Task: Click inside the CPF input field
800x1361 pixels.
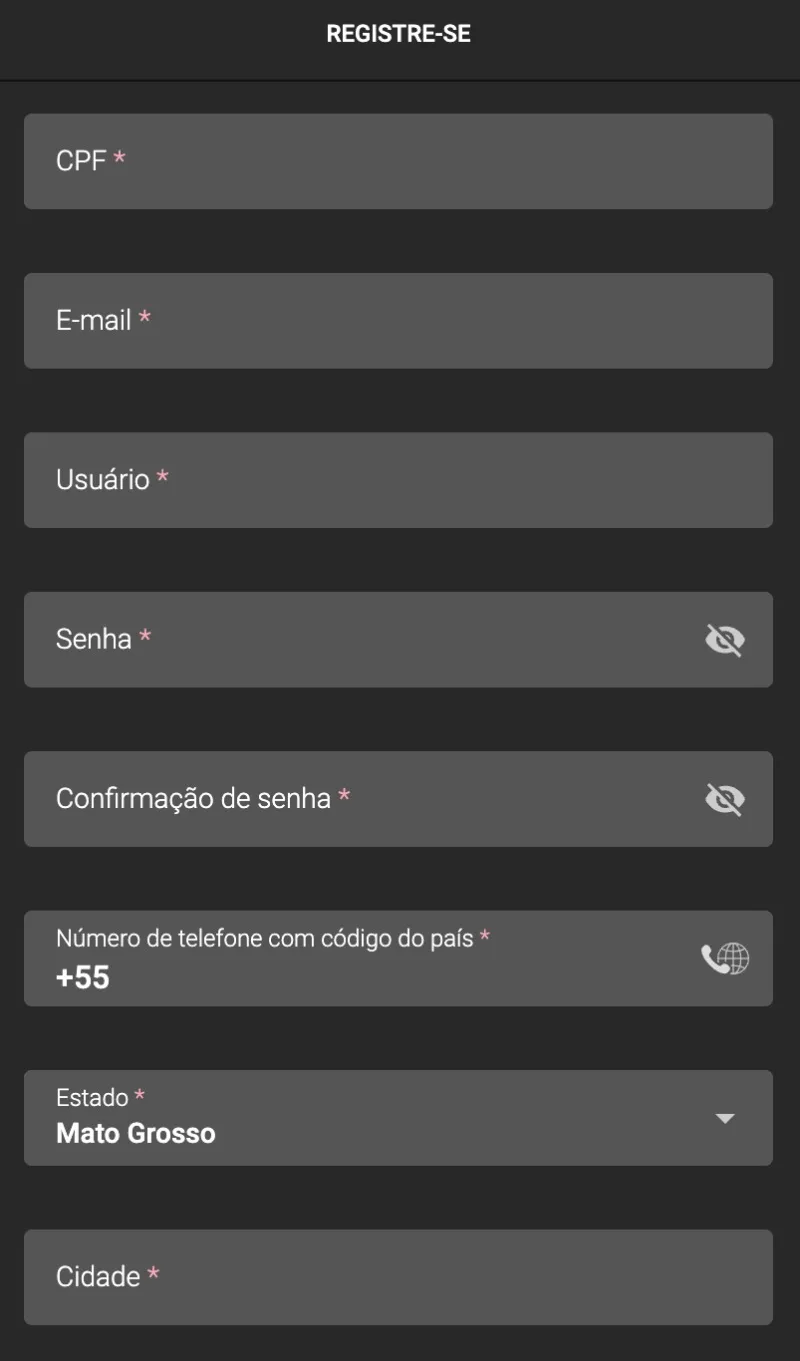Action: (x=399, y=161)
